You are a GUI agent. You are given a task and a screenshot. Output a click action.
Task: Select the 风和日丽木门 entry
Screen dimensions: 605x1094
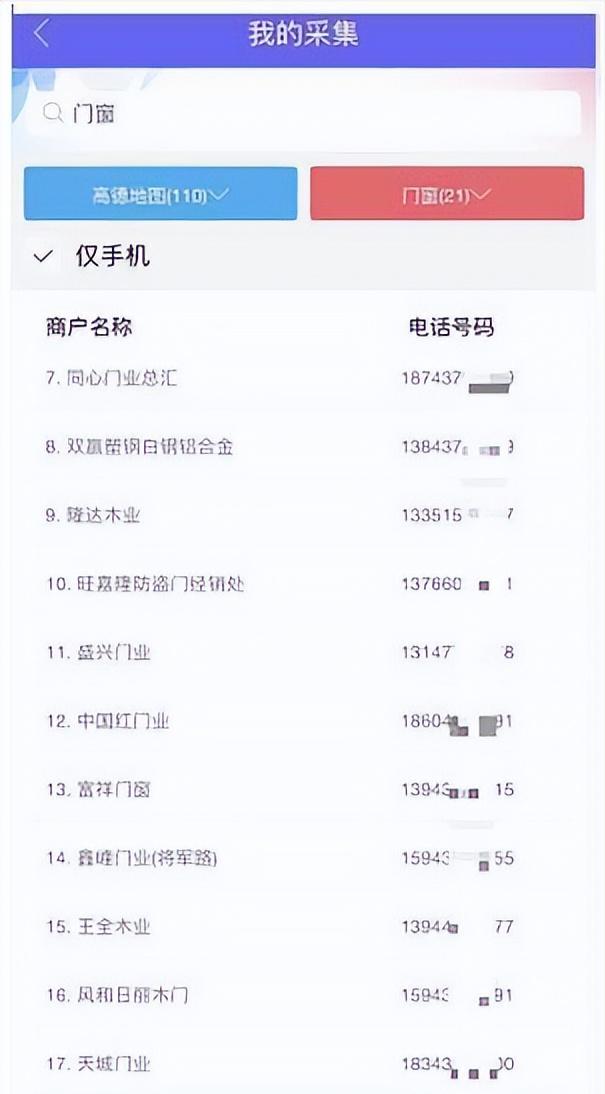pyautogui.click(x=302, y=995)
